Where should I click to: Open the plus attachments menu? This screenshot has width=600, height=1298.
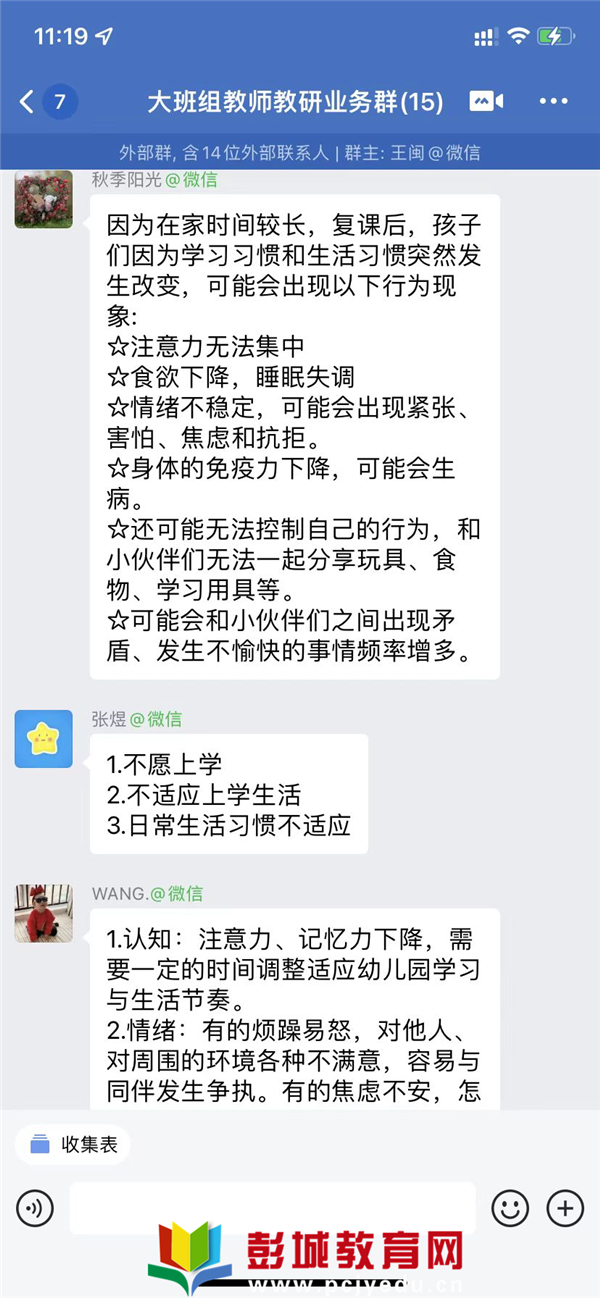tap(565, 1209)
